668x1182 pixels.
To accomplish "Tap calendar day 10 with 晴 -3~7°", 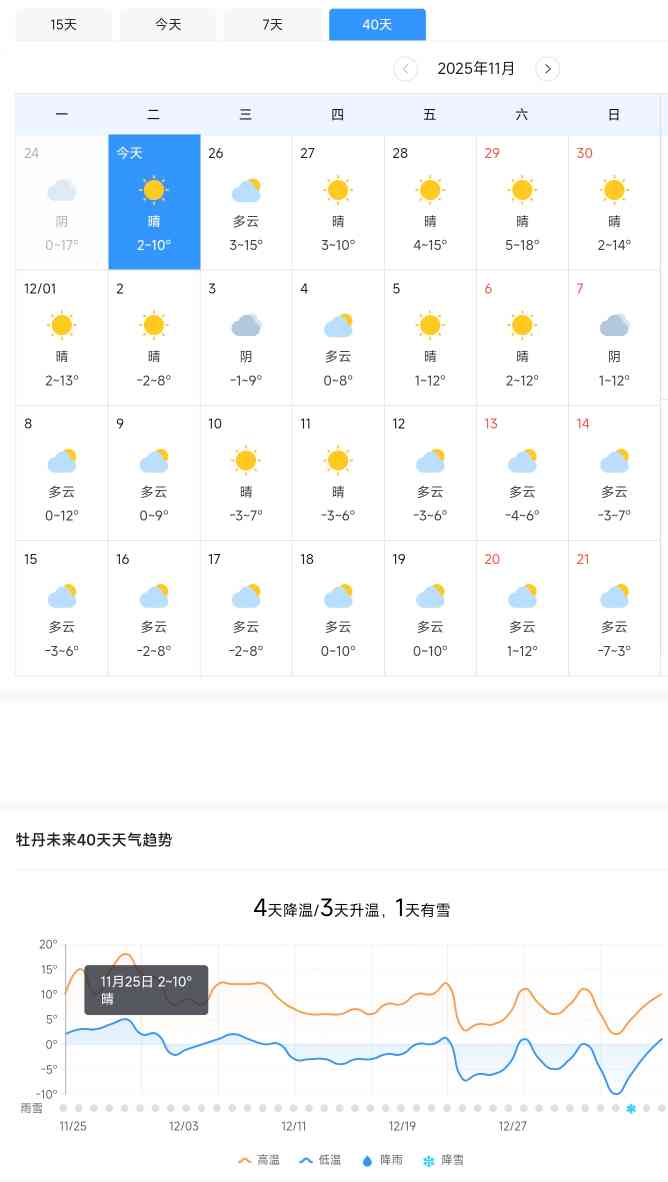I will 246,472.
